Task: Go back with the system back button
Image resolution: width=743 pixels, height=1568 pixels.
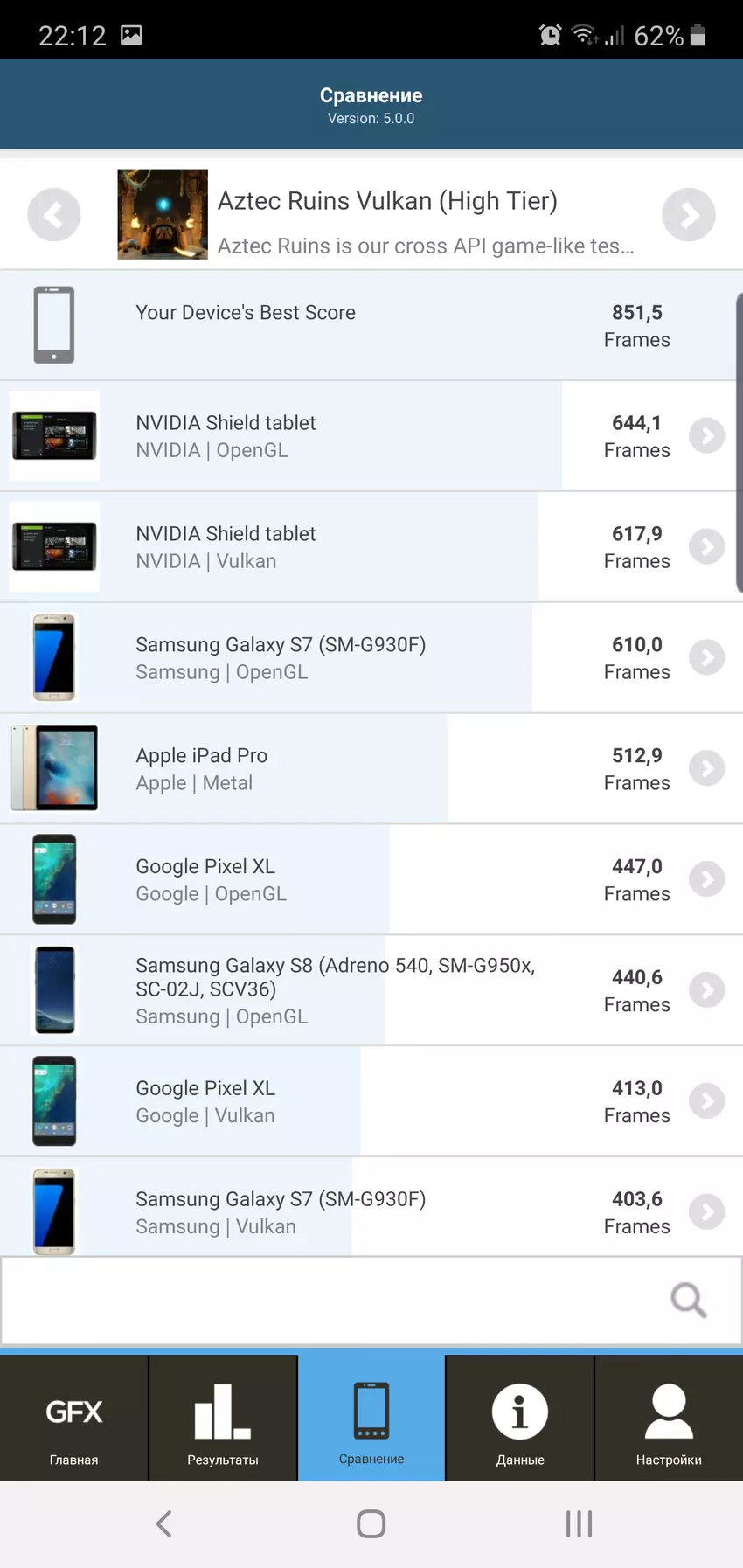Action: tap(163, 1524)
